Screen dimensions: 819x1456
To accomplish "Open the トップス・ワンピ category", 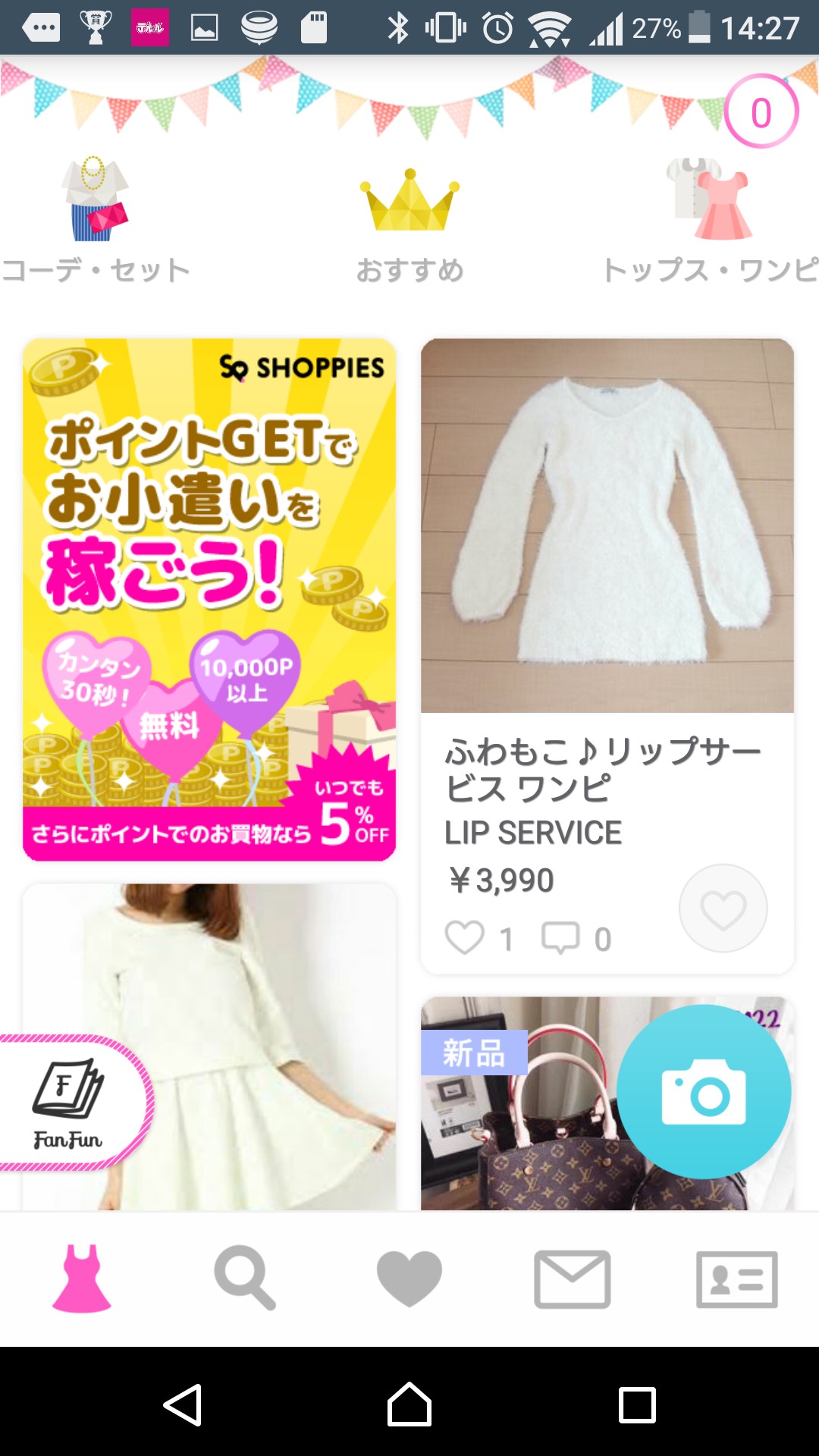I will coord(709,220).
